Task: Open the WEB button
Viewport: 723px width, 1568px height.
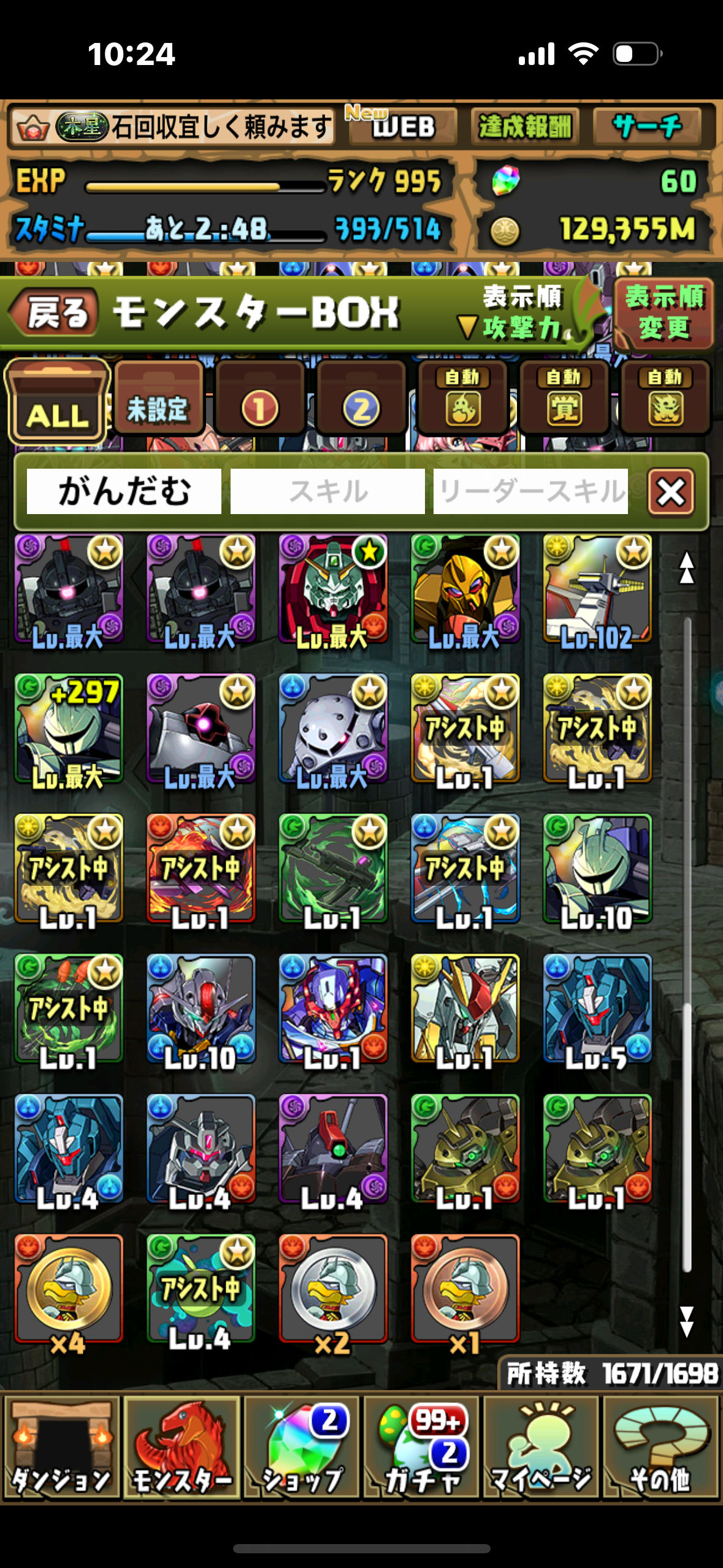Action: [404, 127]
